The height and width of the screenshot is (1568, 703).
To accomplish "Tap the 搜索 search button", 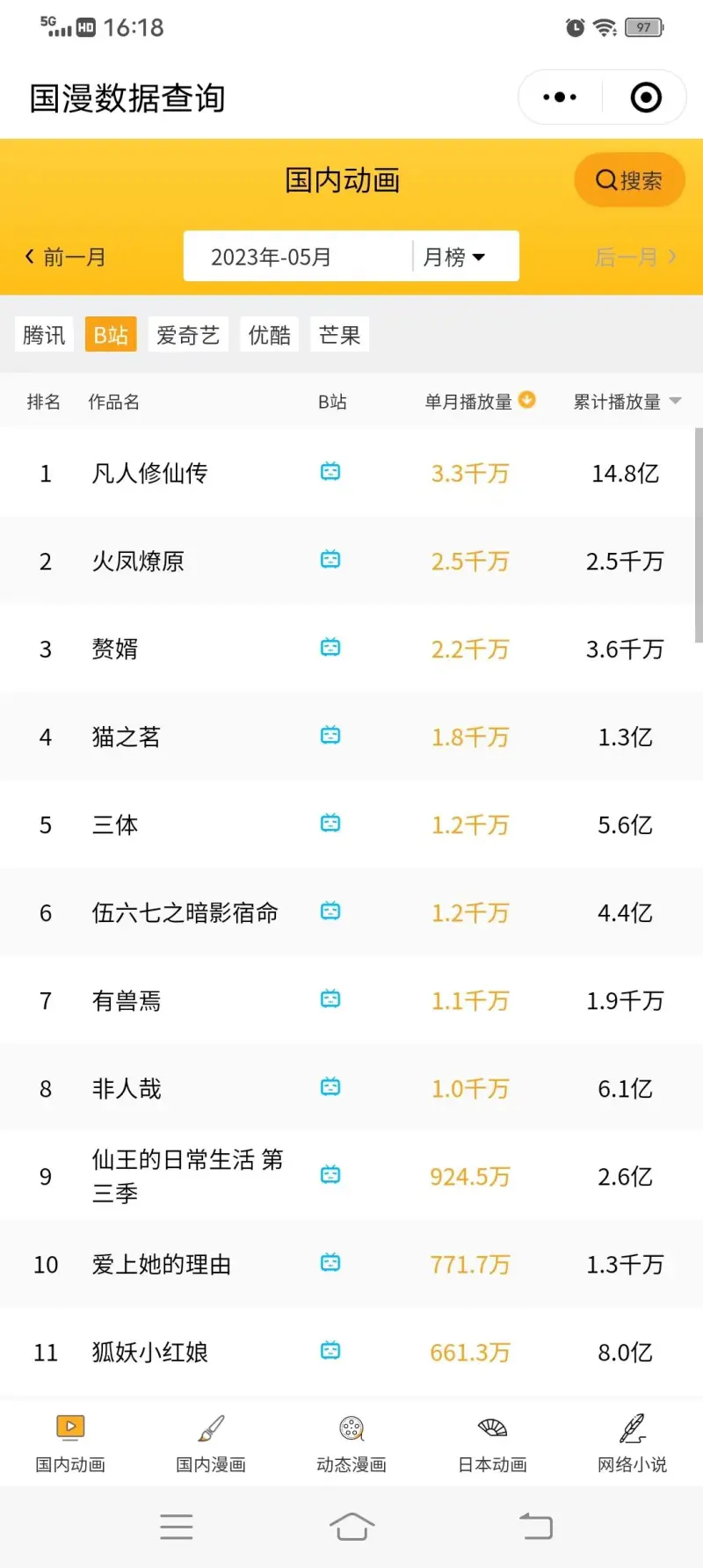I will click(x=629, y=180).
